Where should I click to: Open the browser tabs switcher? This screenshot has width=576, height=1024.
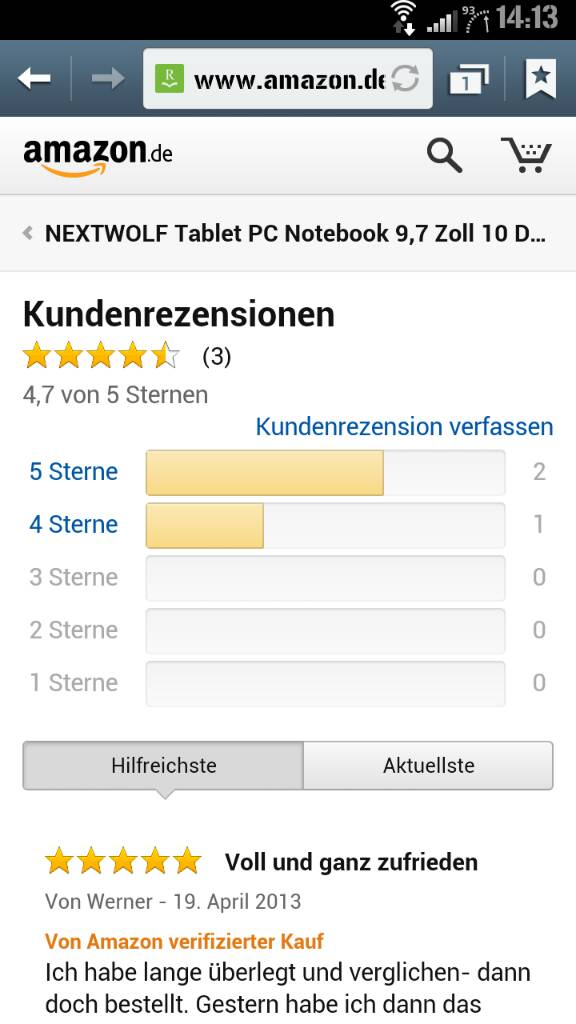[x=468, y=79]
